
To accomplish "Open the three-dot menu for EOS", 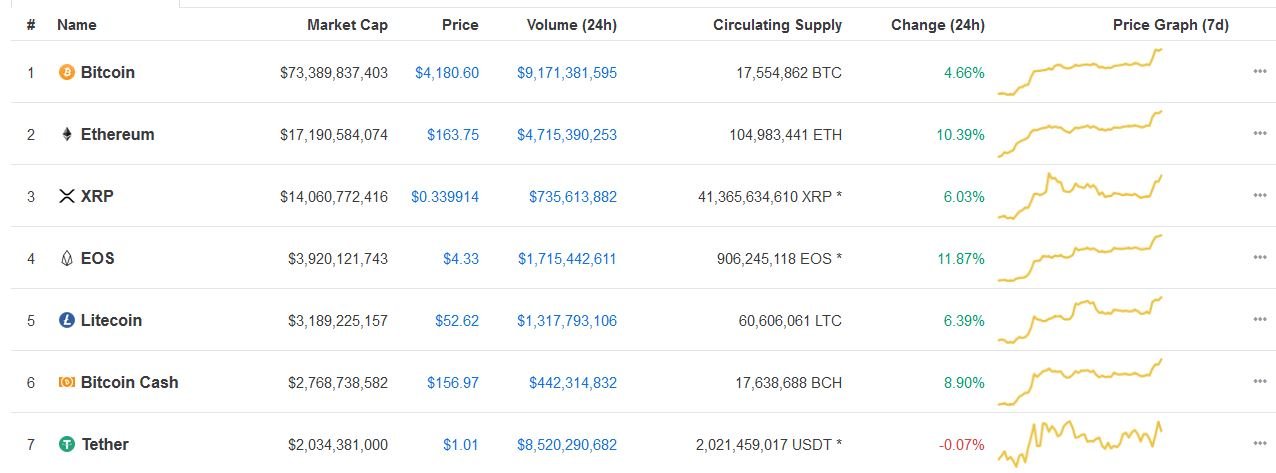I will (1259, 258).
